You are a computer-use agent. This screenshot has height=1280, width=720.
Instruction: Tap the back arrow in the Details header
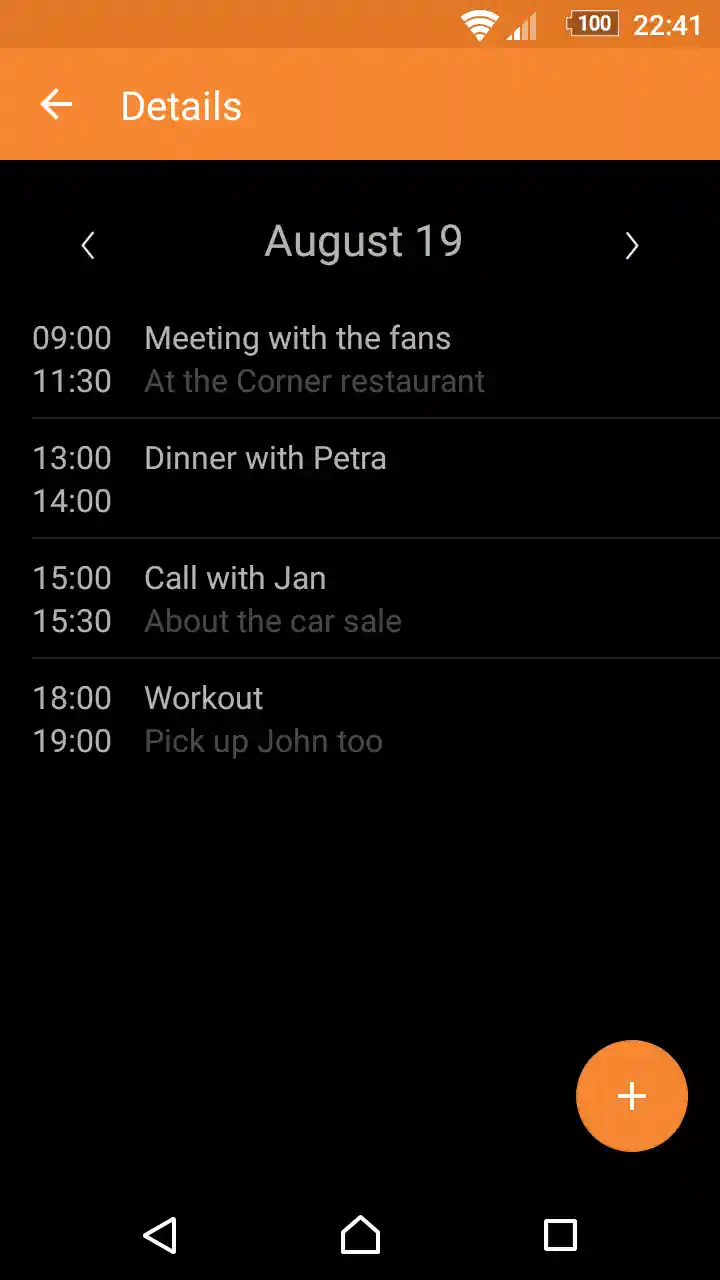(x=55, y=104)
